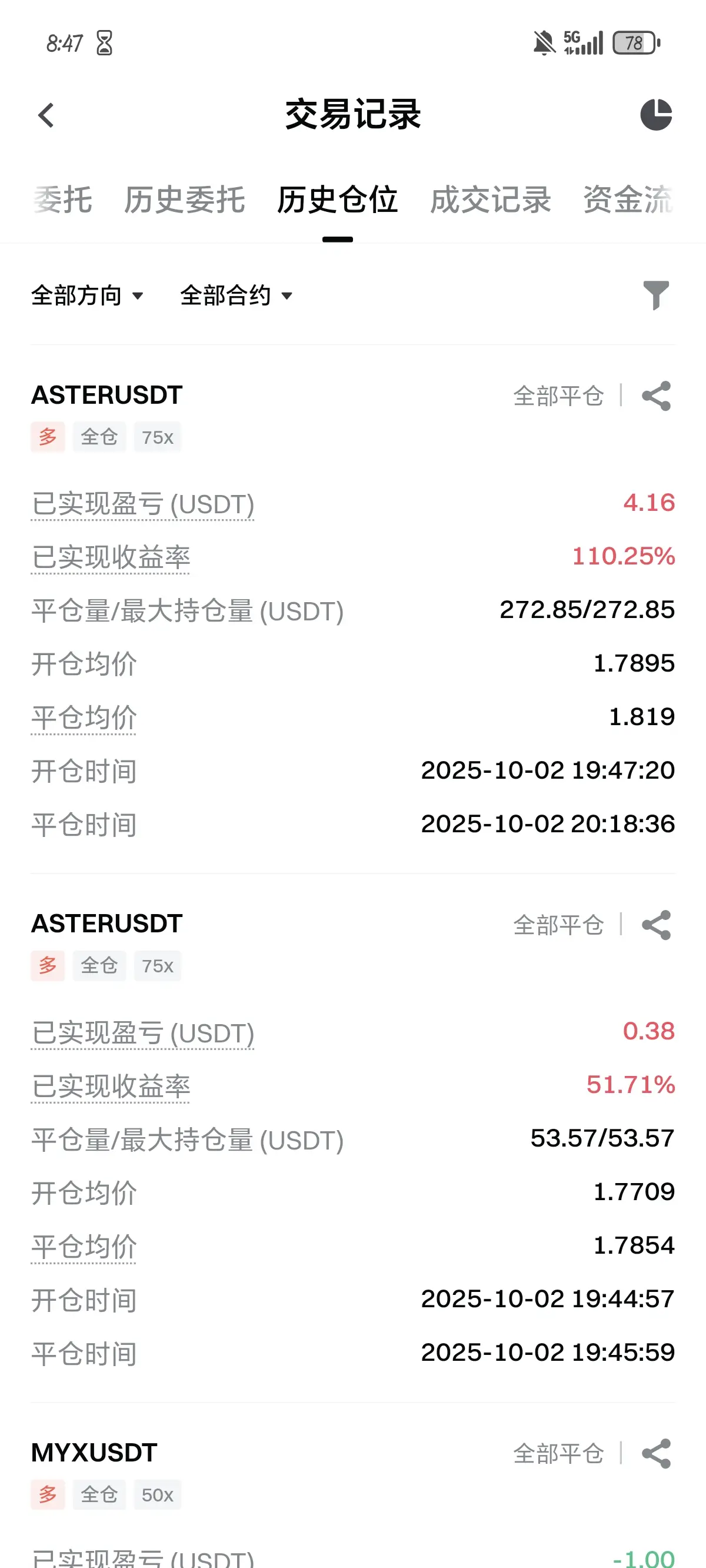
Task: Open the funnel filter icon
Action: [656, 295]
